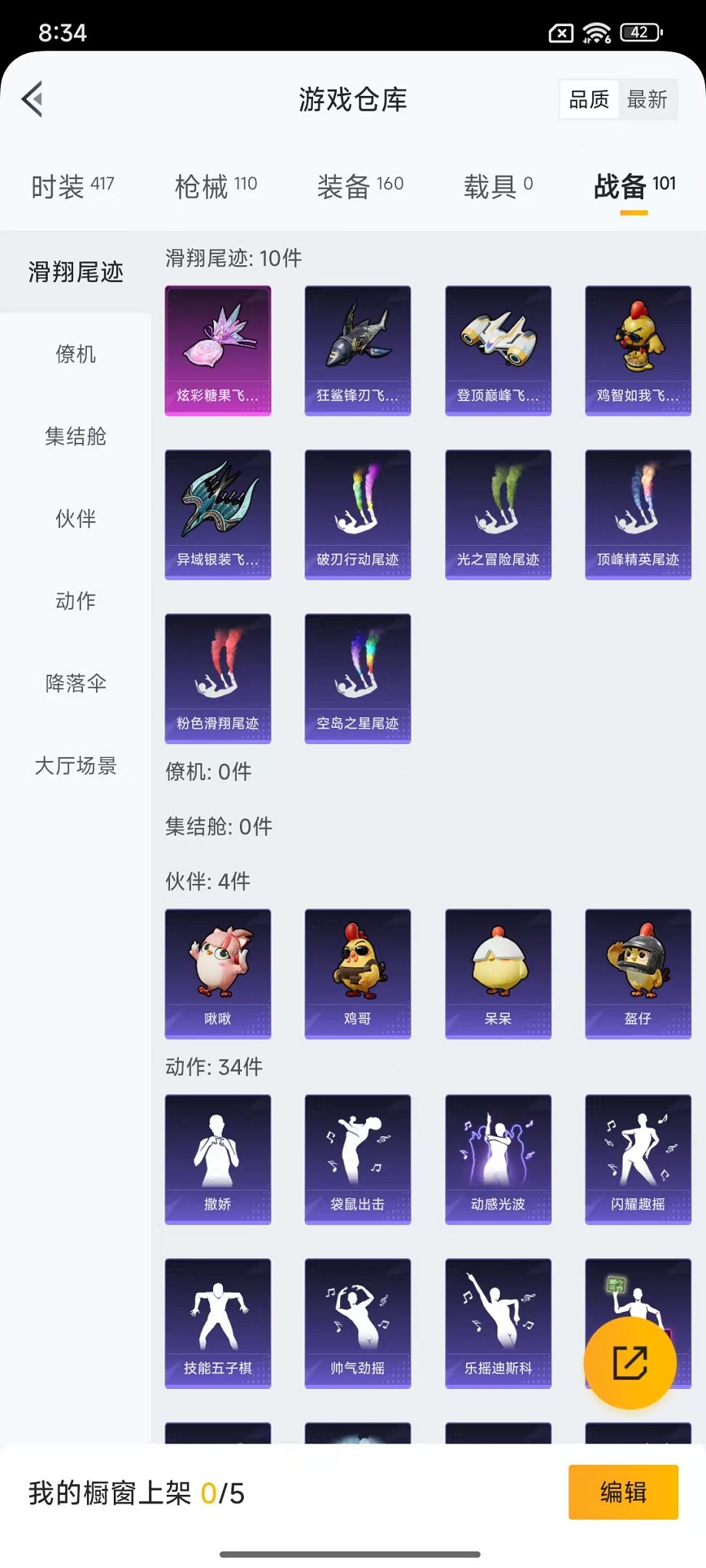Sort items by 最新
The image size is (706, 1568).
pos(647,100)
